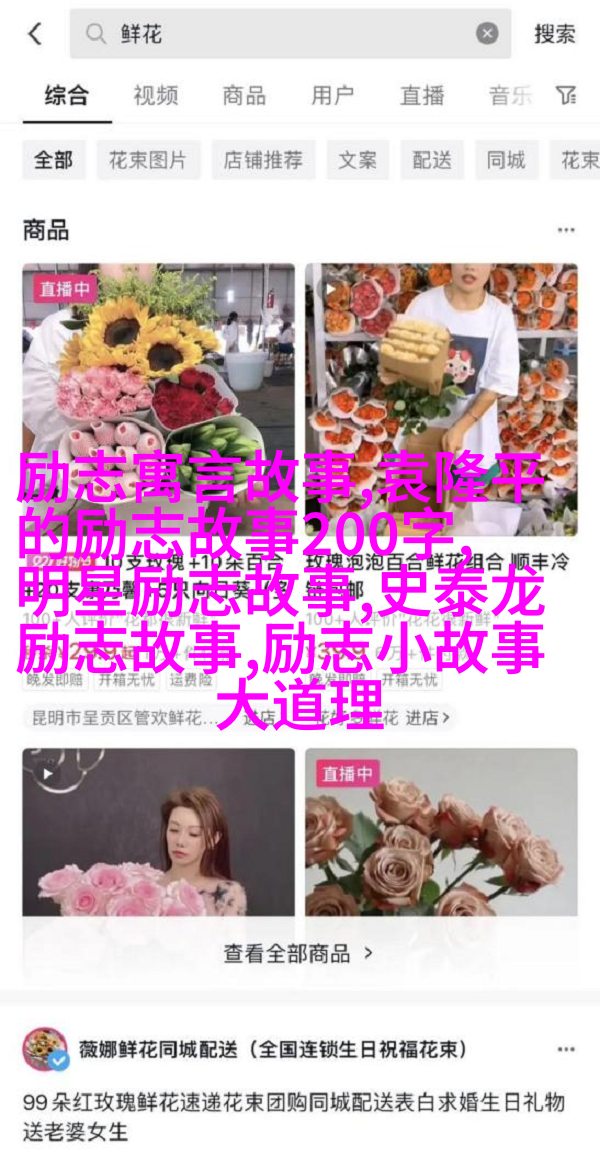Open 薇娜鲜花同城配送 profile
Screen dimensions: 600x1168
[x=154, y=1050]
